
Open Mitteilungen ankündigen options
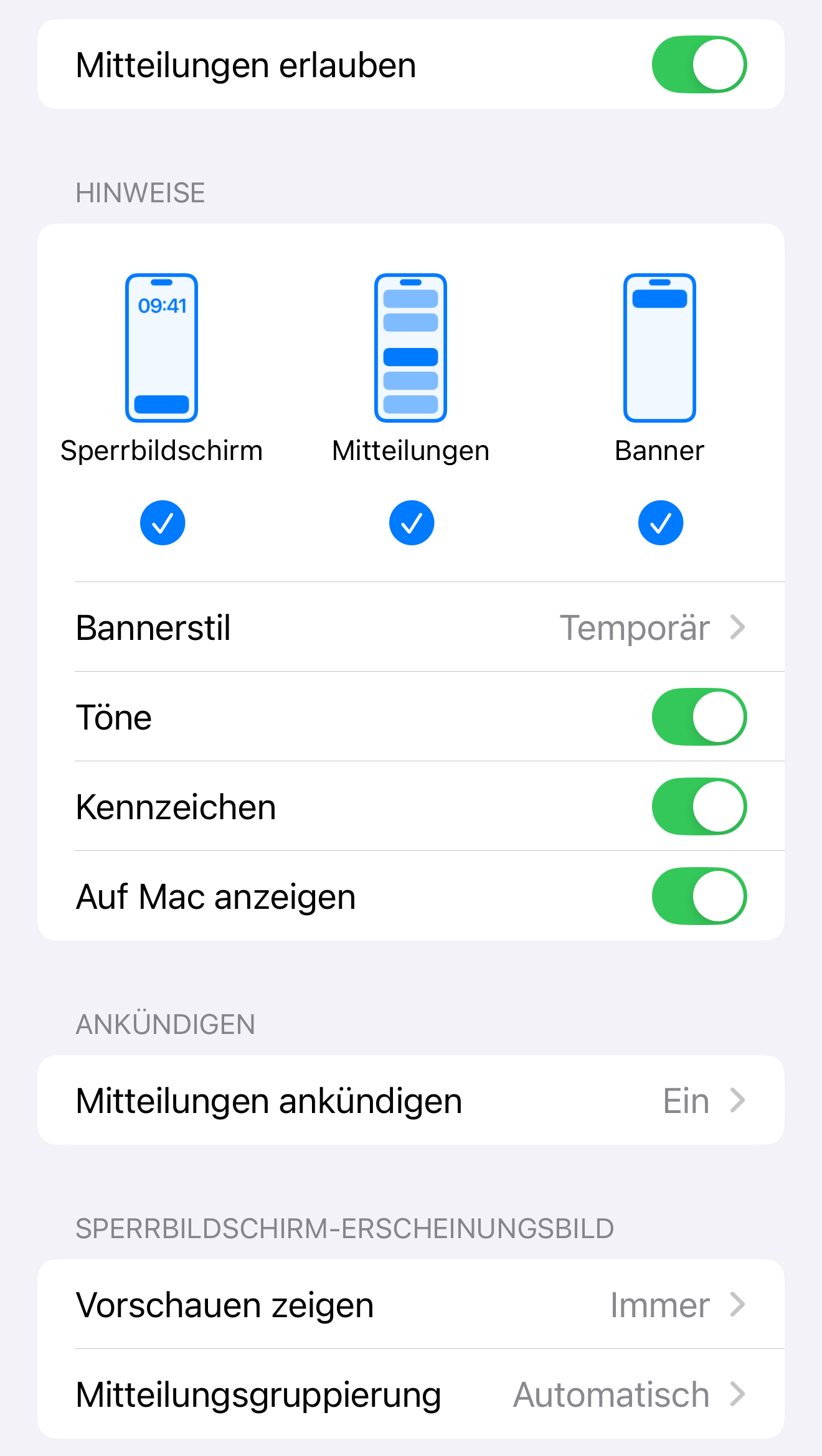(411, 1101)
